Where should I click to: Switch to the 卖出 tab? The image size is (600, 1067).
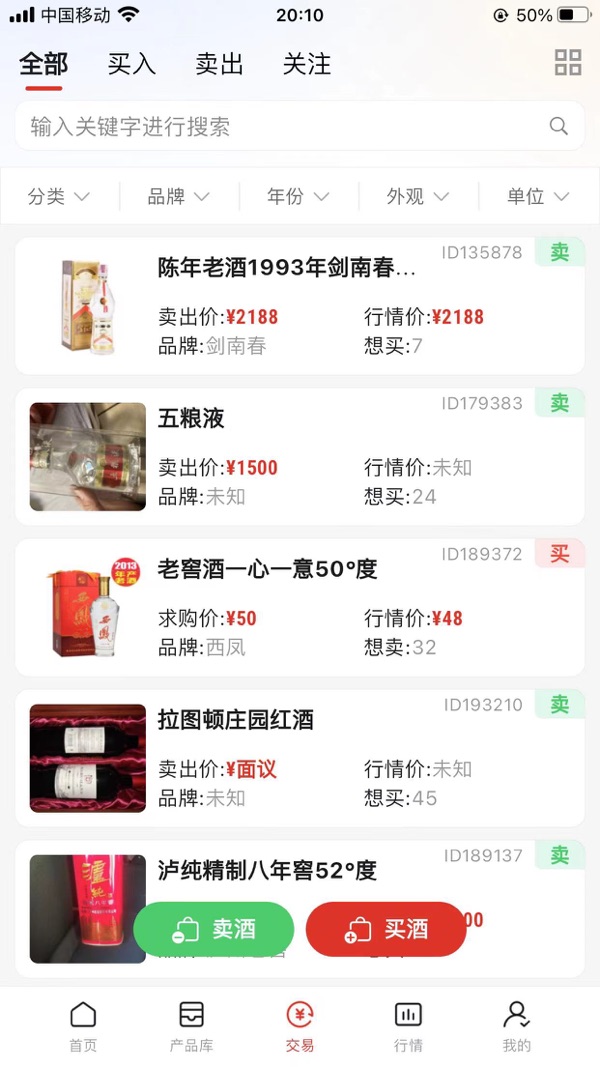coord(219,65)
